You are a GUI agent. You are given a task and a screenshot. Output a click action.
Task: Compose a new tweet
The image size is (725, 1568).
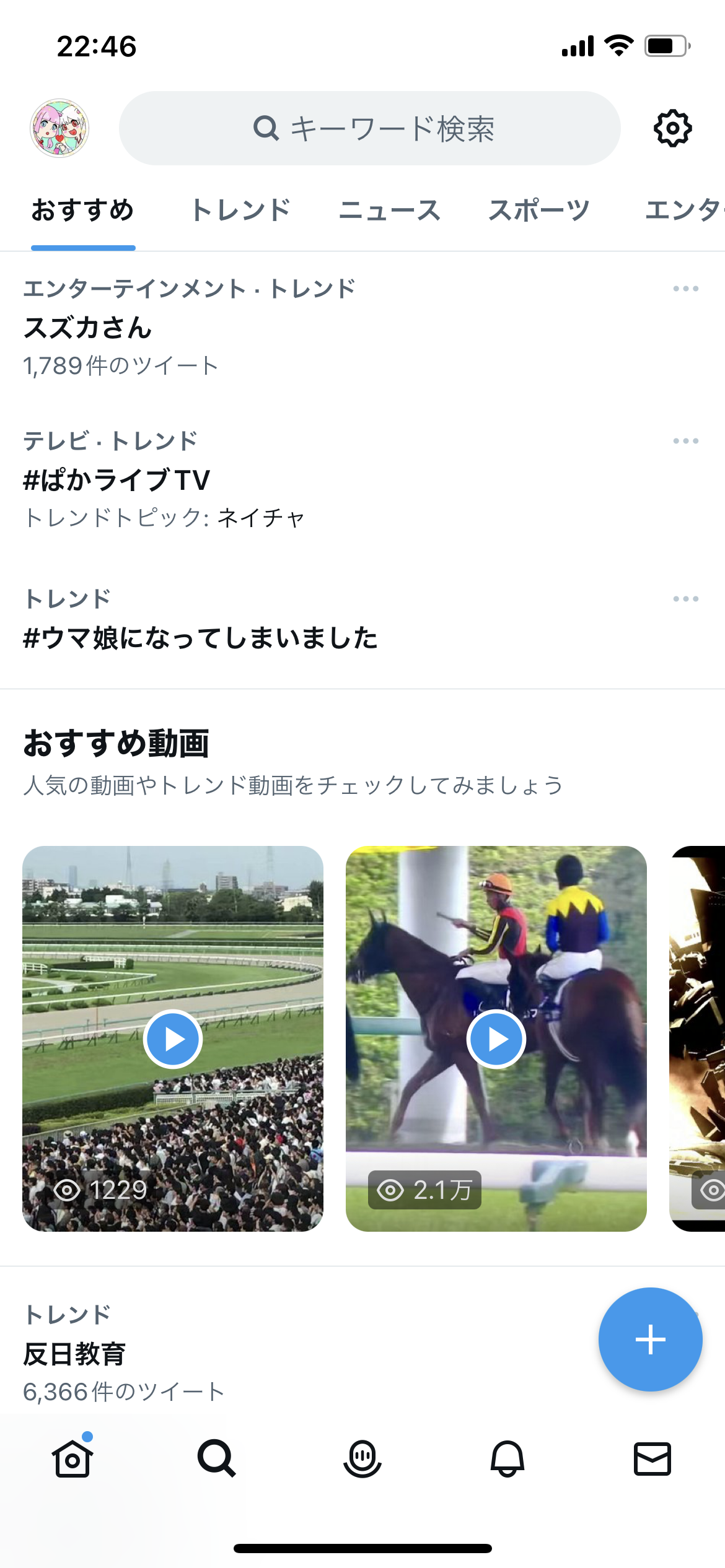tap(650, 1339)
